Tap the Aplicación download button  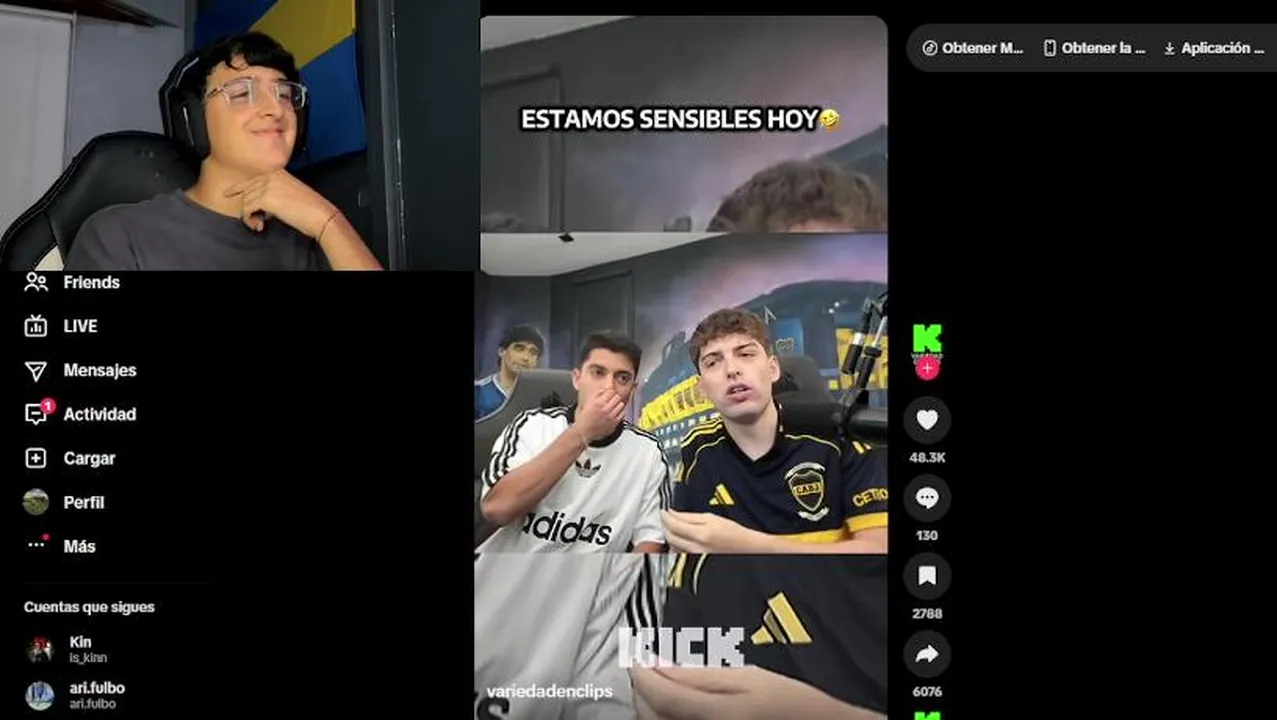coord(1213,48)
